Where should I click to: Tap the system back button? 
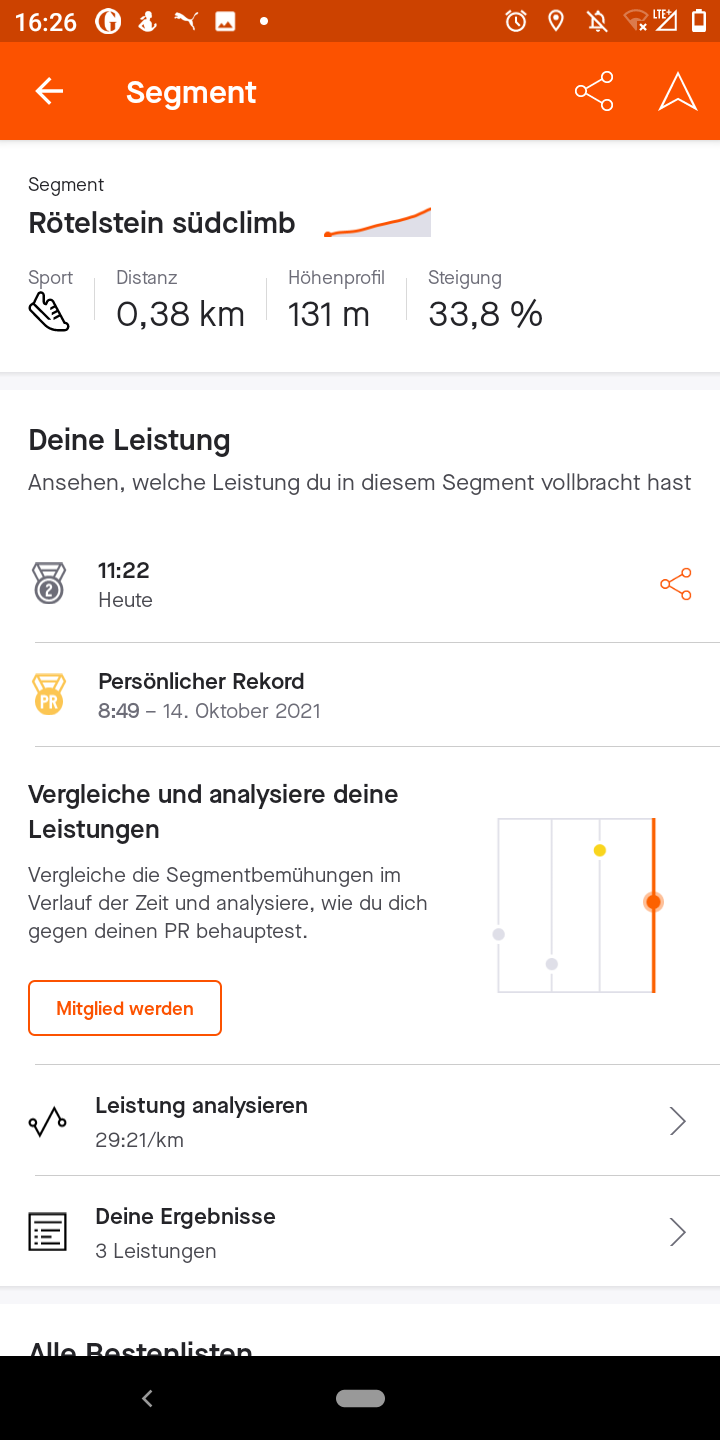pyautogui.click(x=147, y=1399)
